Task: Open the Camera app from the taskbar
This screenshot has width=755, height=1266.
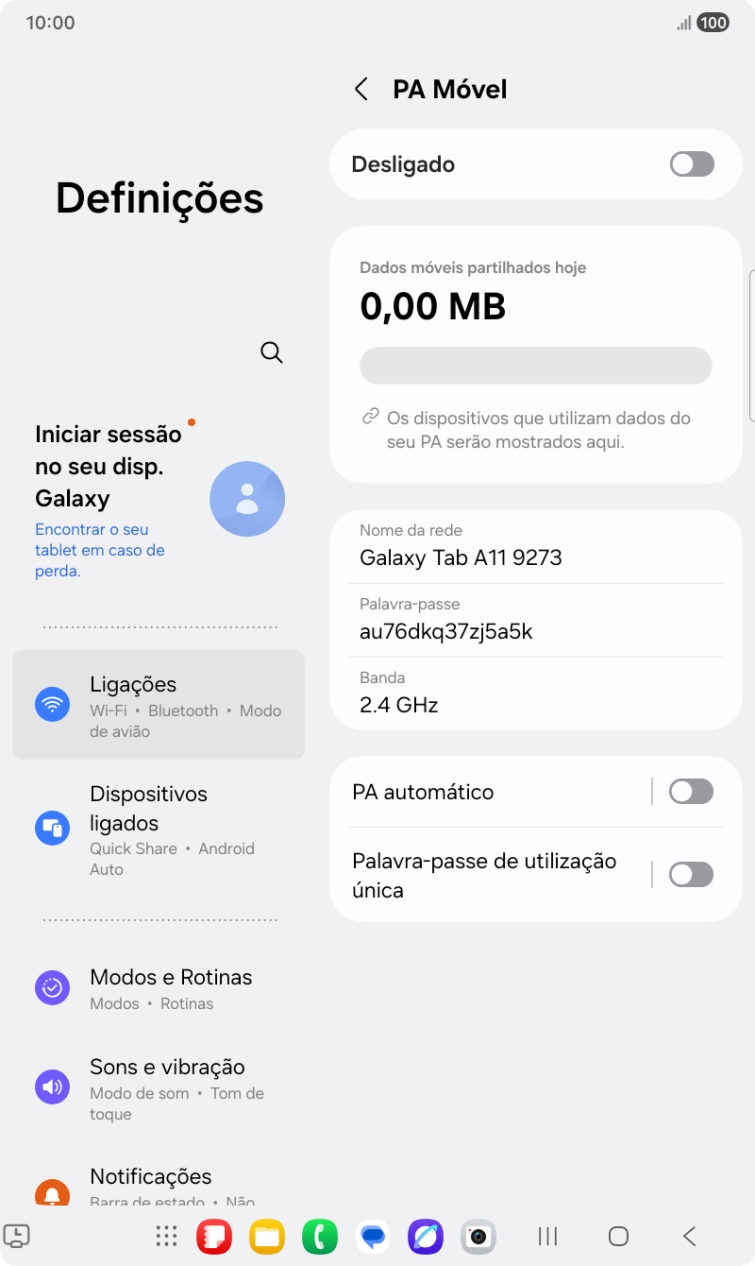Action: coord(478,1237)
